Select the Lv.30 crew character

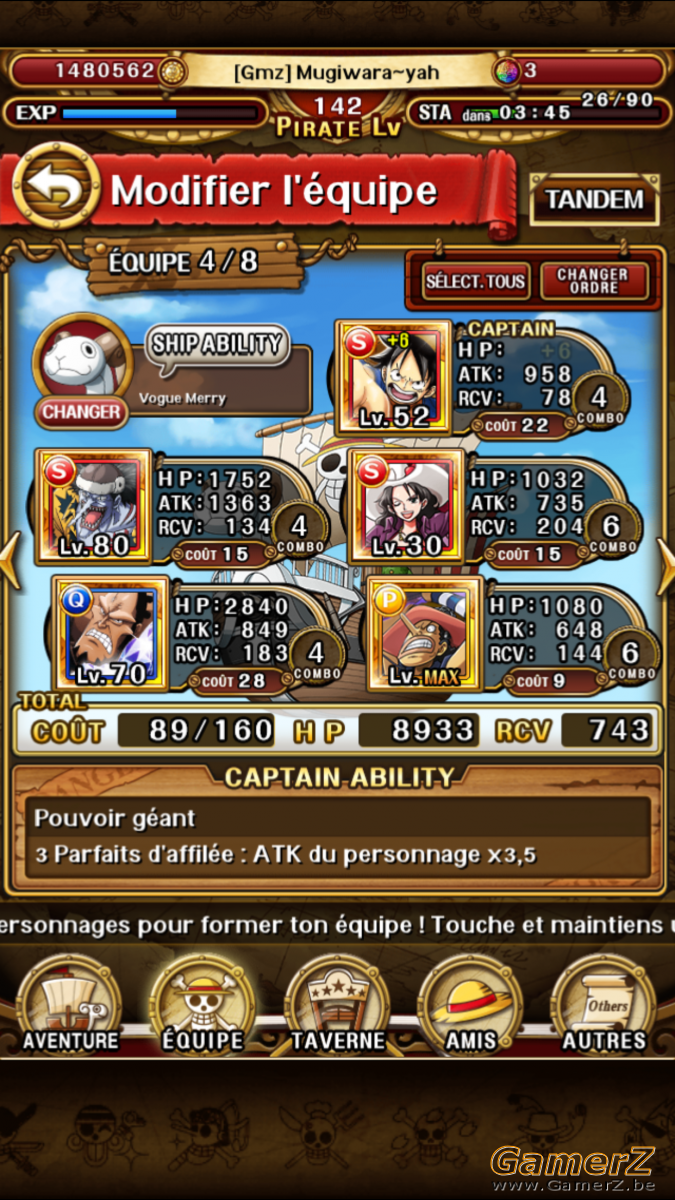coord(407,505)
